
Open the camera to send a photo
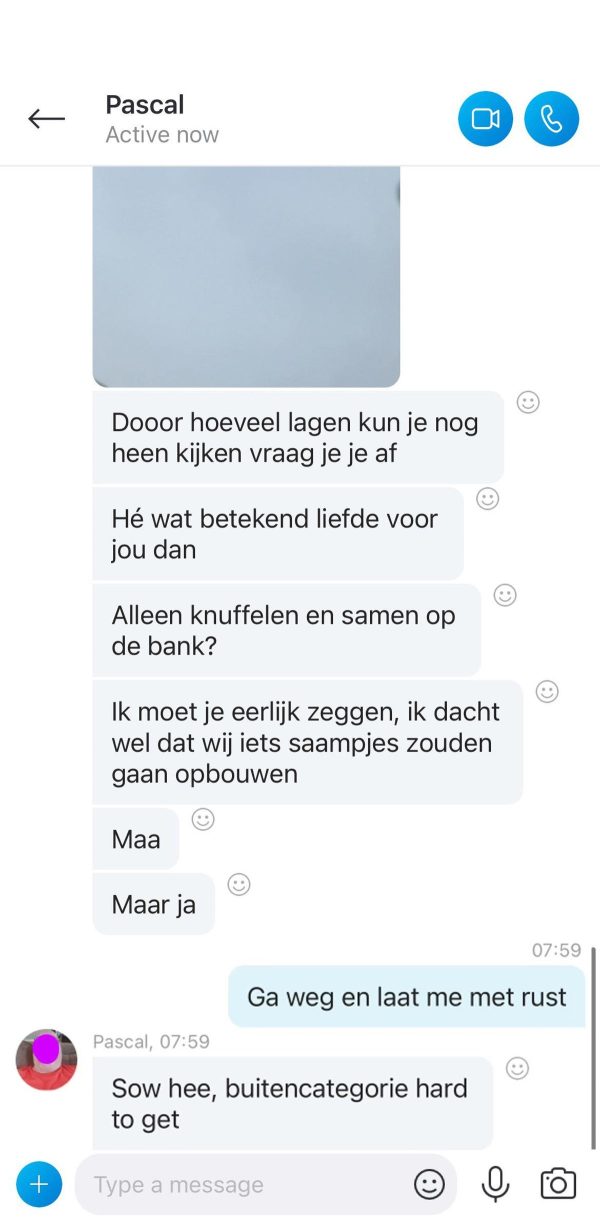(x=558, y=1185)
